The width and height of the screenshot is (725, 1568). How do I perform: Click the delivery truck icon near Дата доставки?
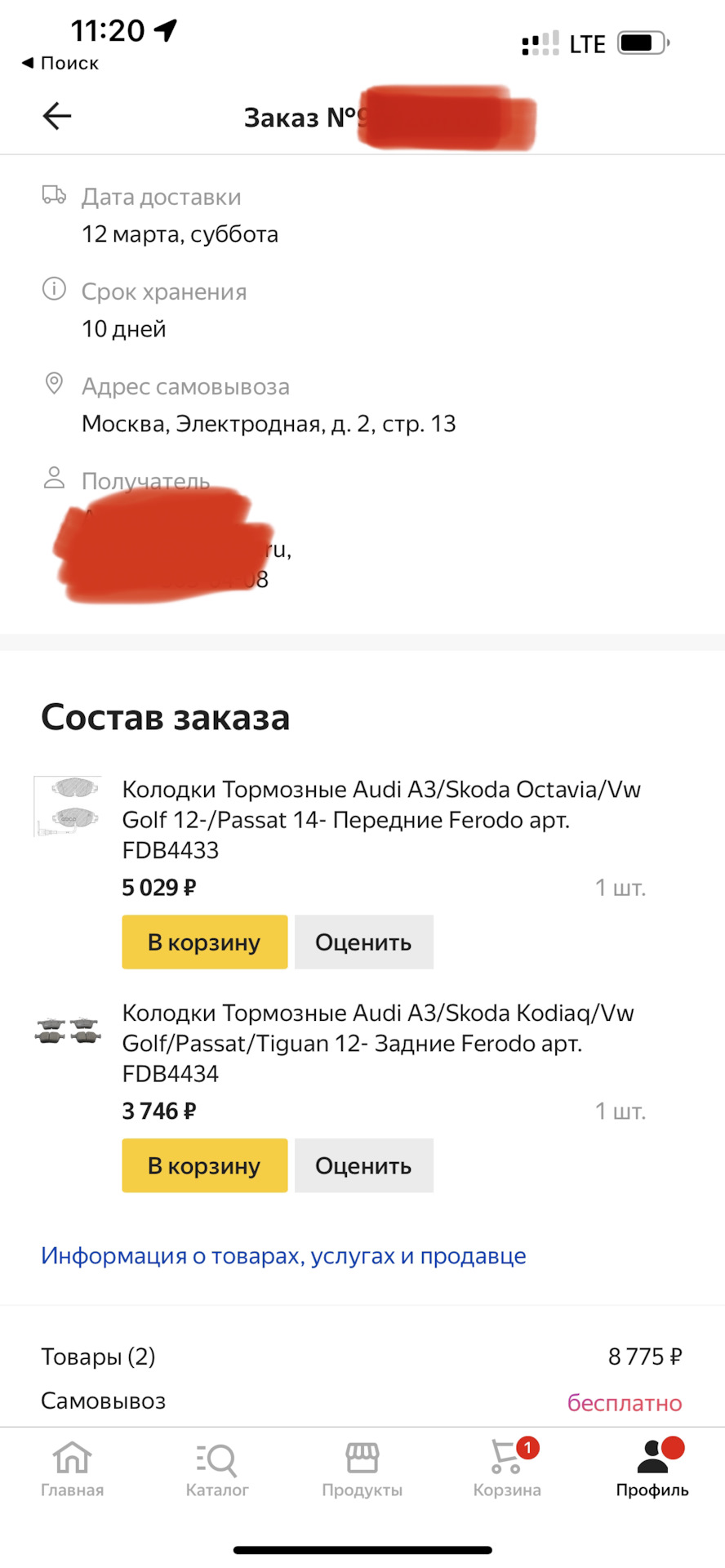(54, 195)
